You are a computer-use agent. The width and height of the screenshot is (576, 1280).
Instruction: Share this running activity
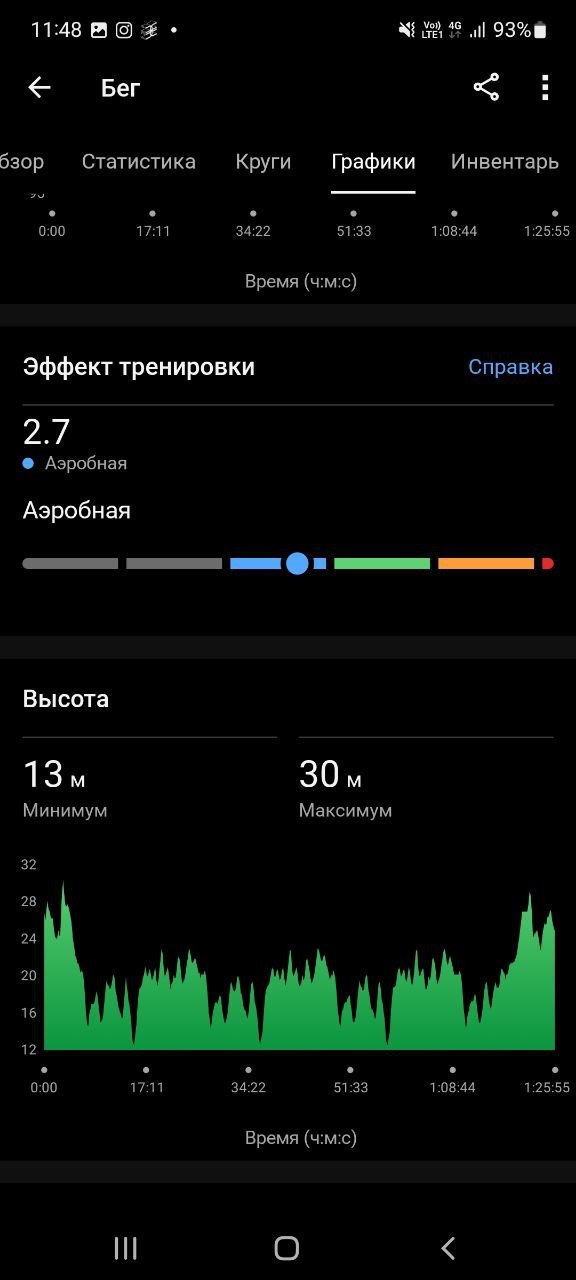point(486,88)
